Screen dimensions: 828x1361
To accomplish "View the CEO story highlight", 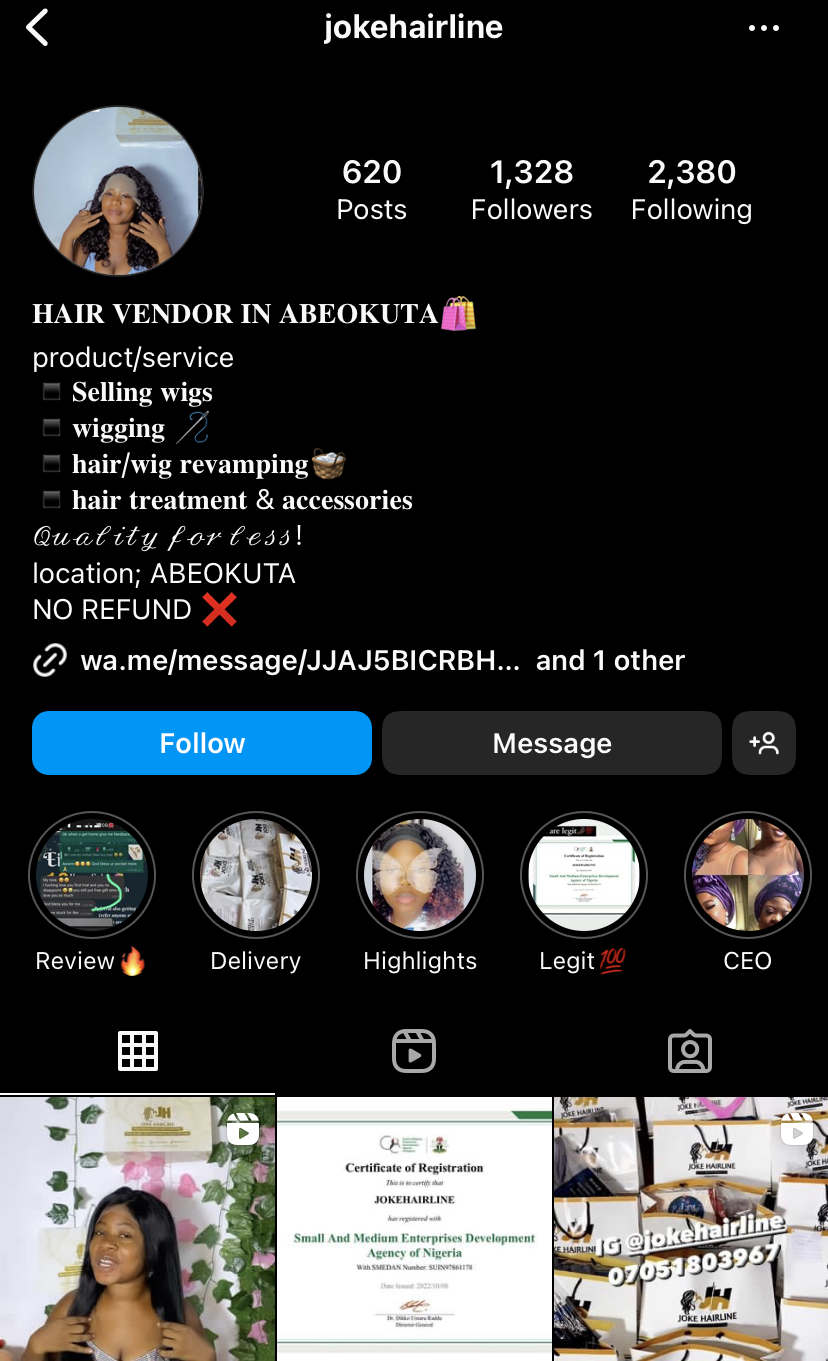I will click(x=747, y=875).
